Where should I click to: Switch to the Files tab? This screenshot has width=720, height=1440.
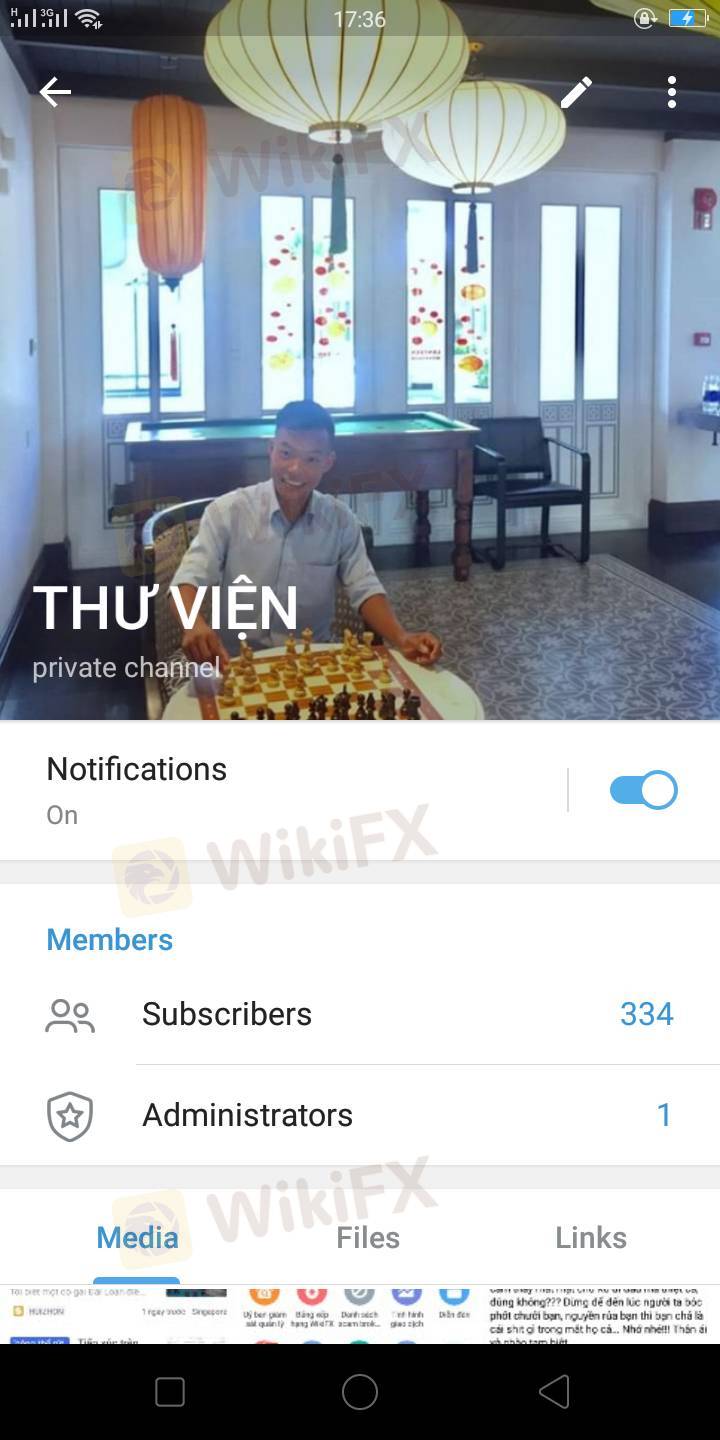click(x=368, y=1238)
